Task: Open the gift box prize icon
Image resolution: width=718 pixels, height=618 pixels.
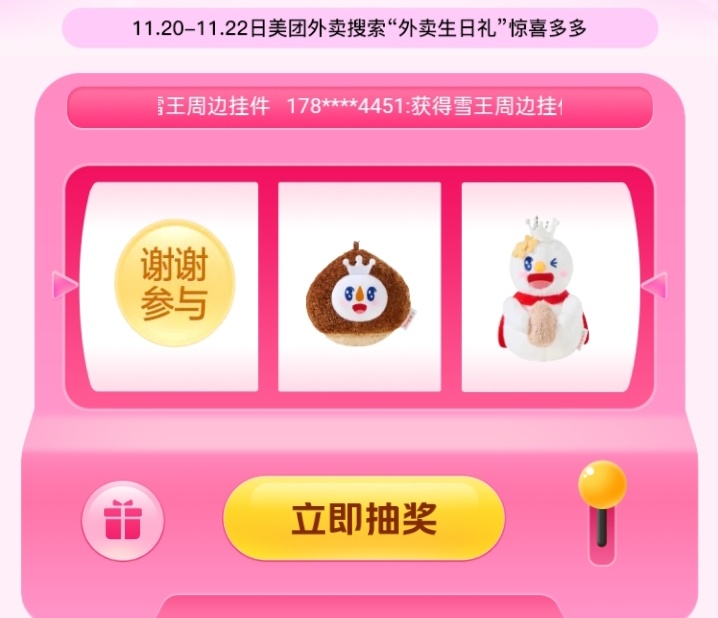Action: [x=122, y=520]
